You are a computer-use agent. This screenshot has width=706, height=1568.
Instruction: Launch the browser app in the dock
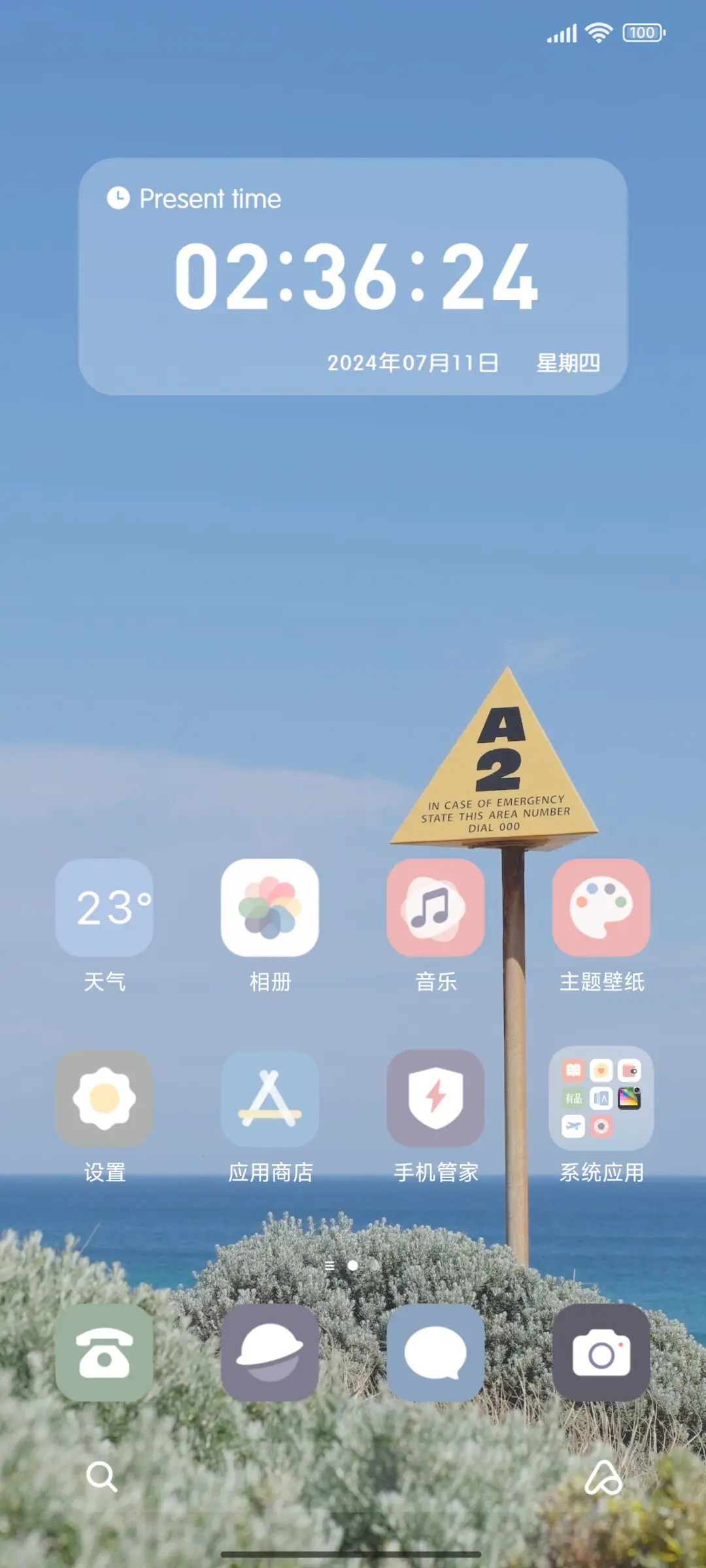pyautogui.click(x=271, y=1354)
